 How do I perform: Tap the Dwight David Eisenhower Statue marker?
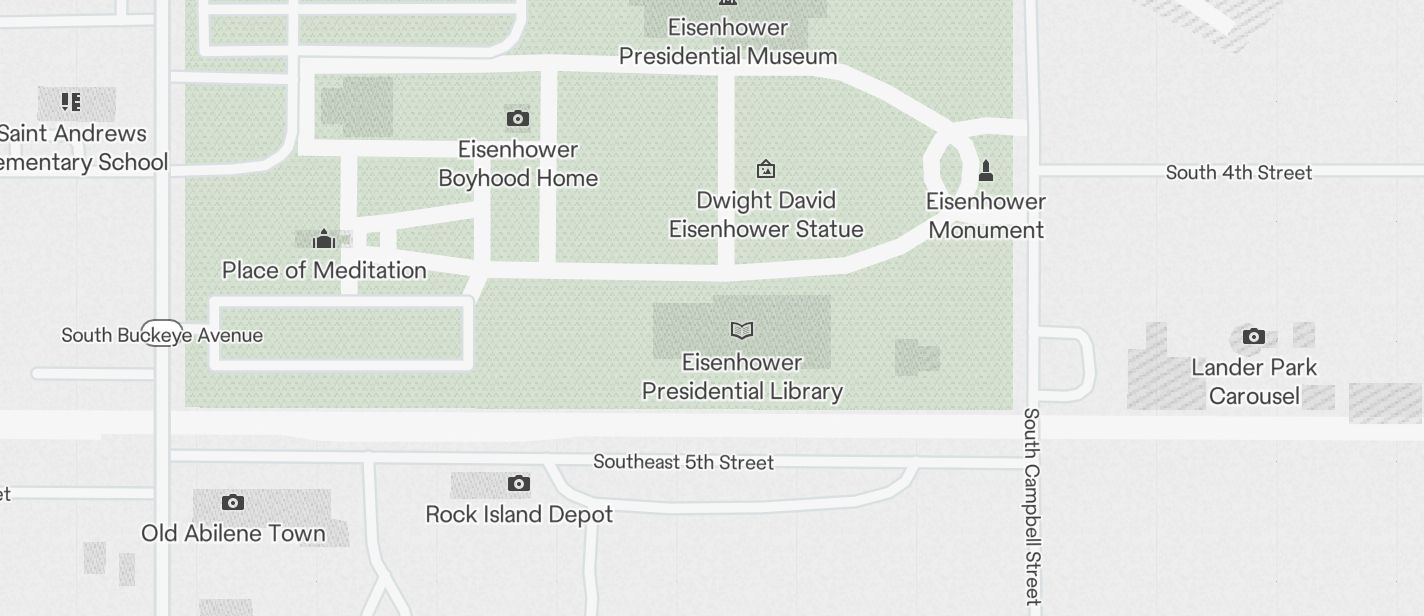[766, 169]
